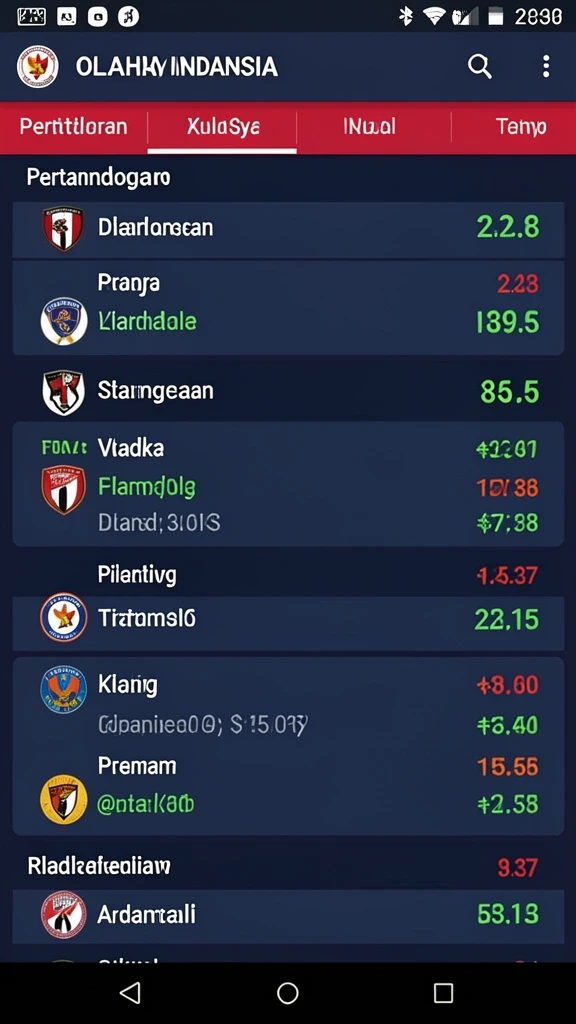Open the Ardamtaili row
This screenshot has height=1024, width=576.
(288, 916)
